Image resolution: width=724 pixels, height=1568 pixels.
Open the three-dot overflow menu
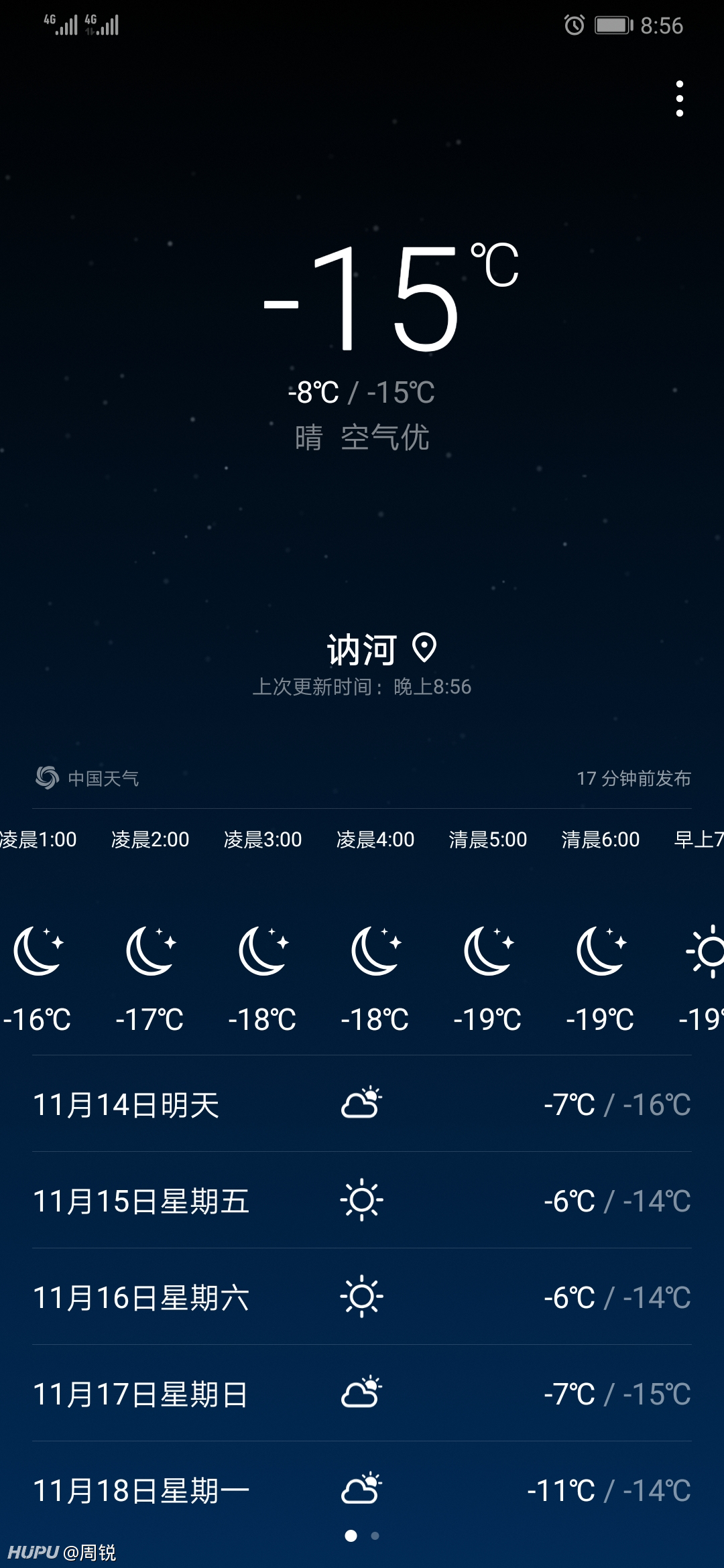[679, 99]
